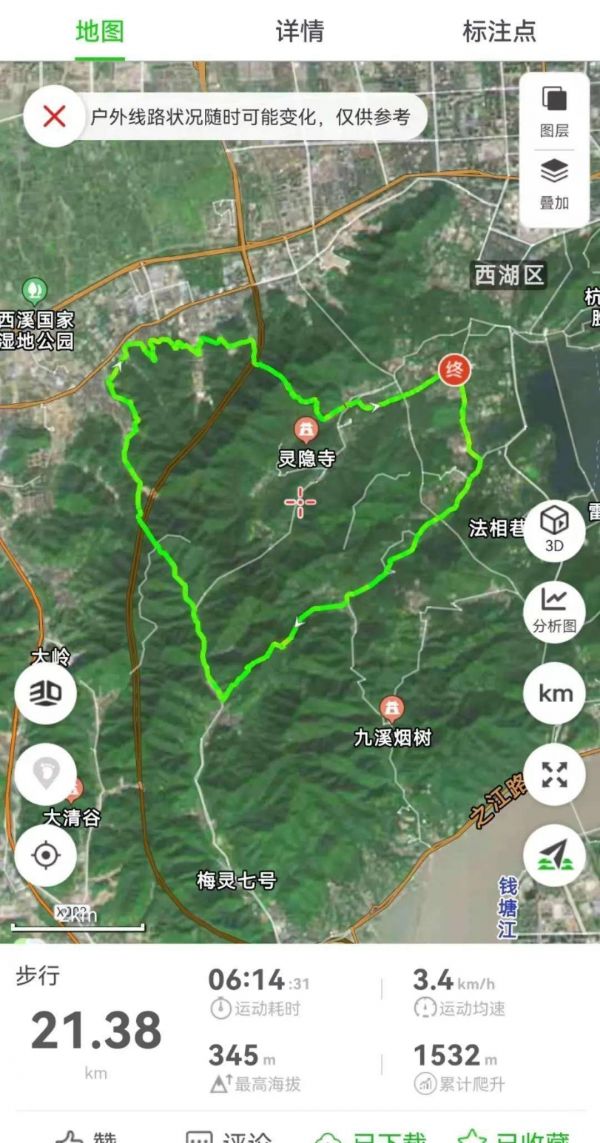Screen dimensions: 600x1143
Task: Start navigation along this route
Action: (x=554, y=855)
